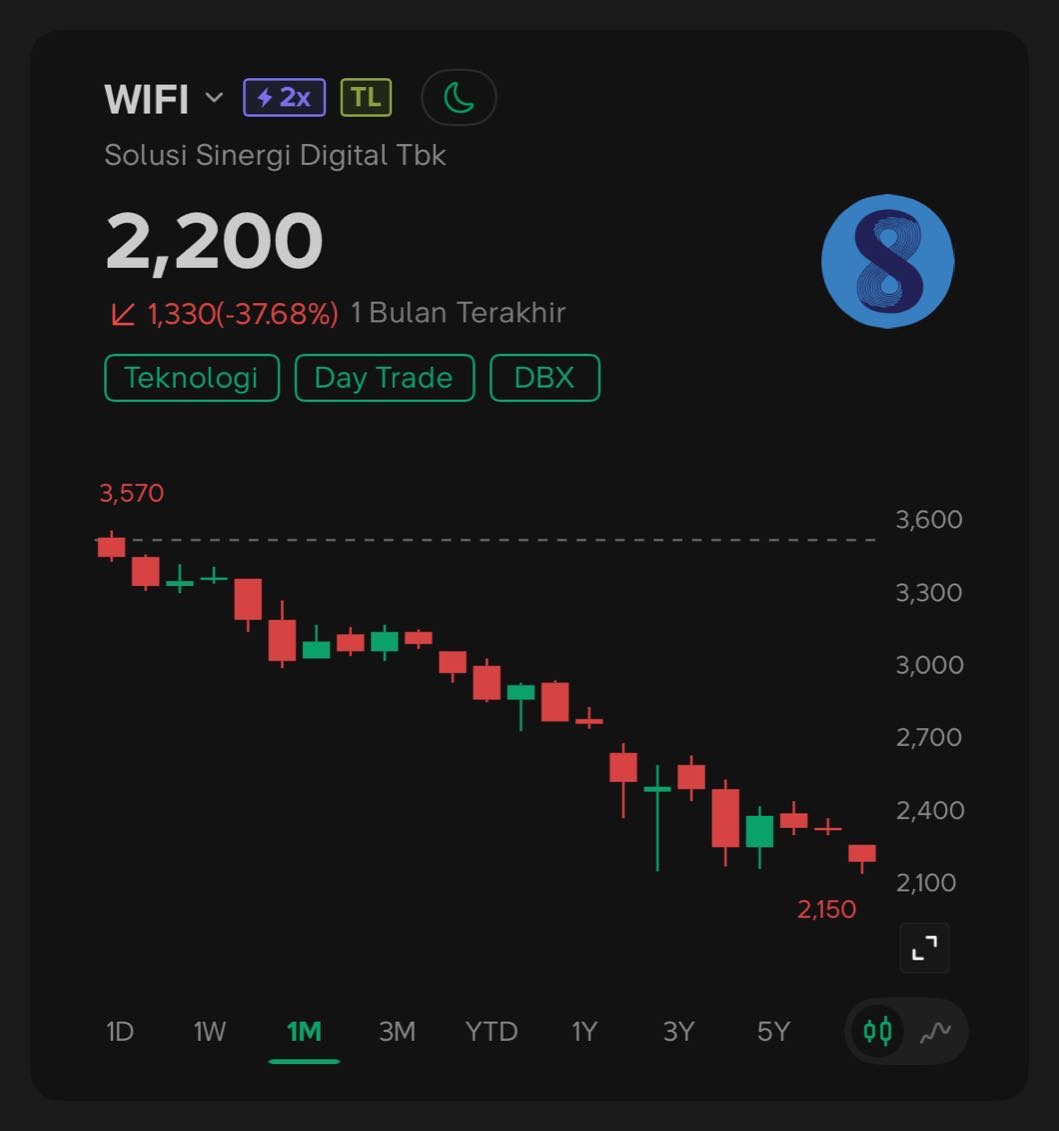The image size is (1059, 1131).
Task: Switch chart range to 3Y
Action: coord(679,1031)
